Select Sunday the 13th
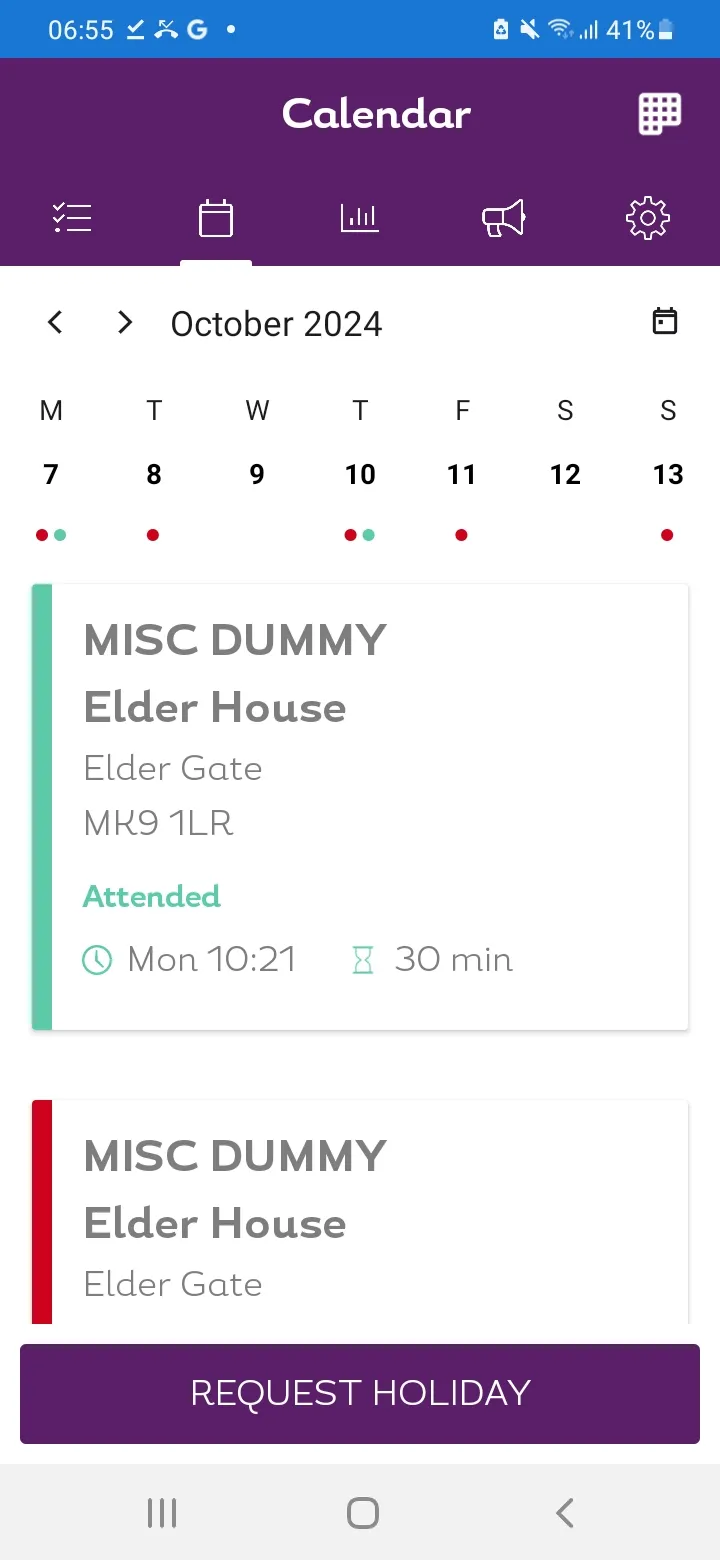Viewport: 720px width, 1560px height. pos(668,474)
